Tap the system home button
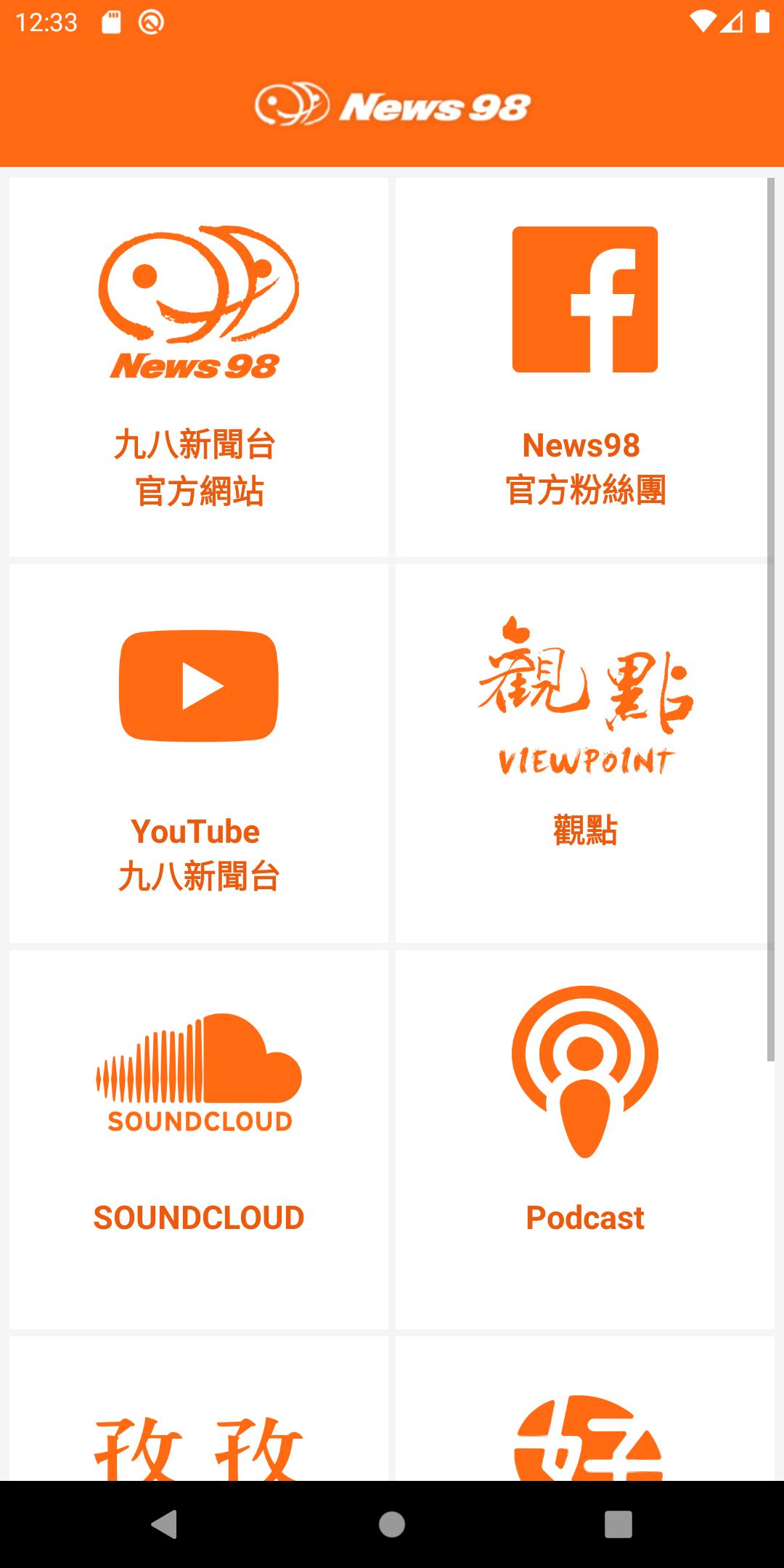 [x=392, y=1524]
